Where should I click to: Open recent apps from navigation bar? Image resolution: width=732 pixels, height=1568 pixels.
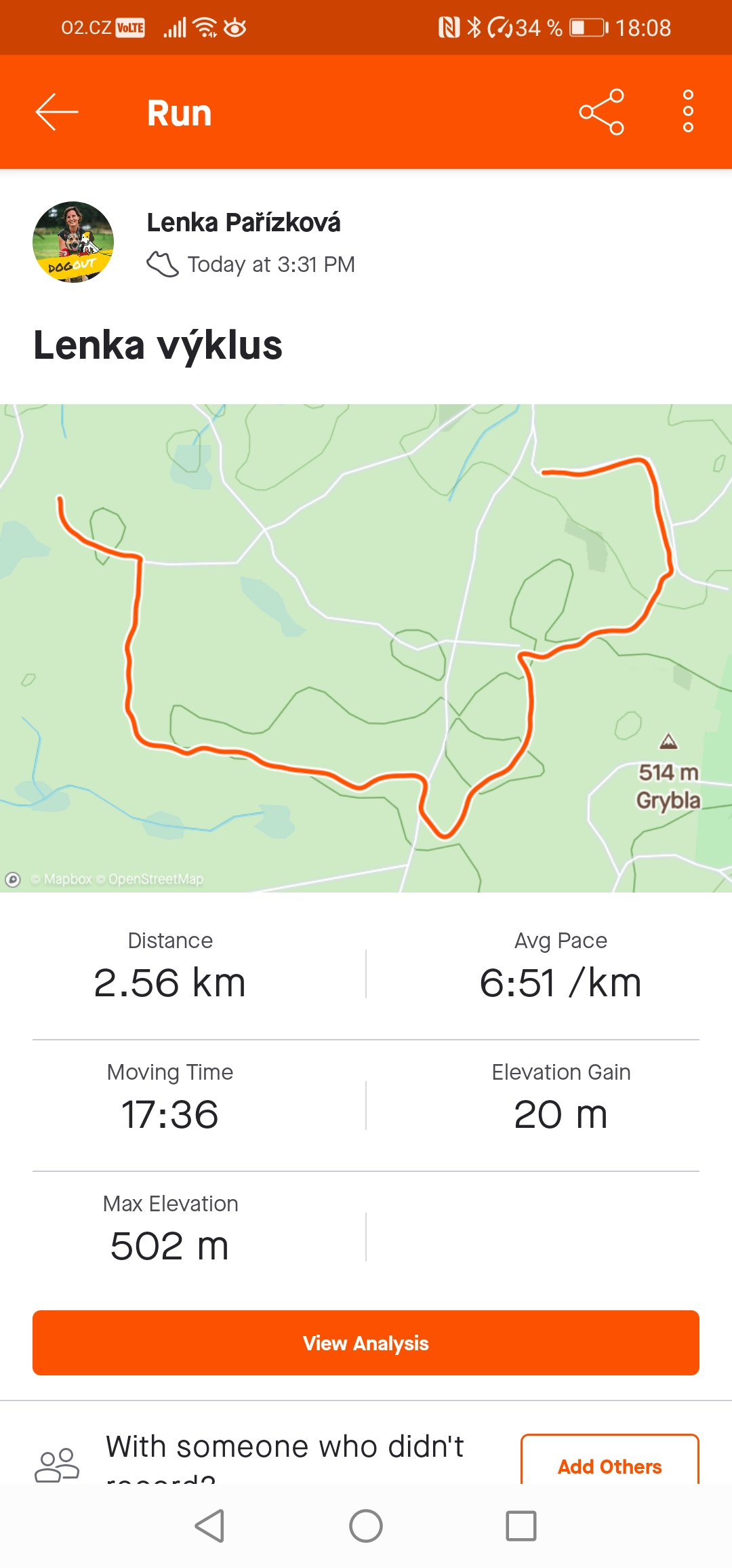(521, 1526)
